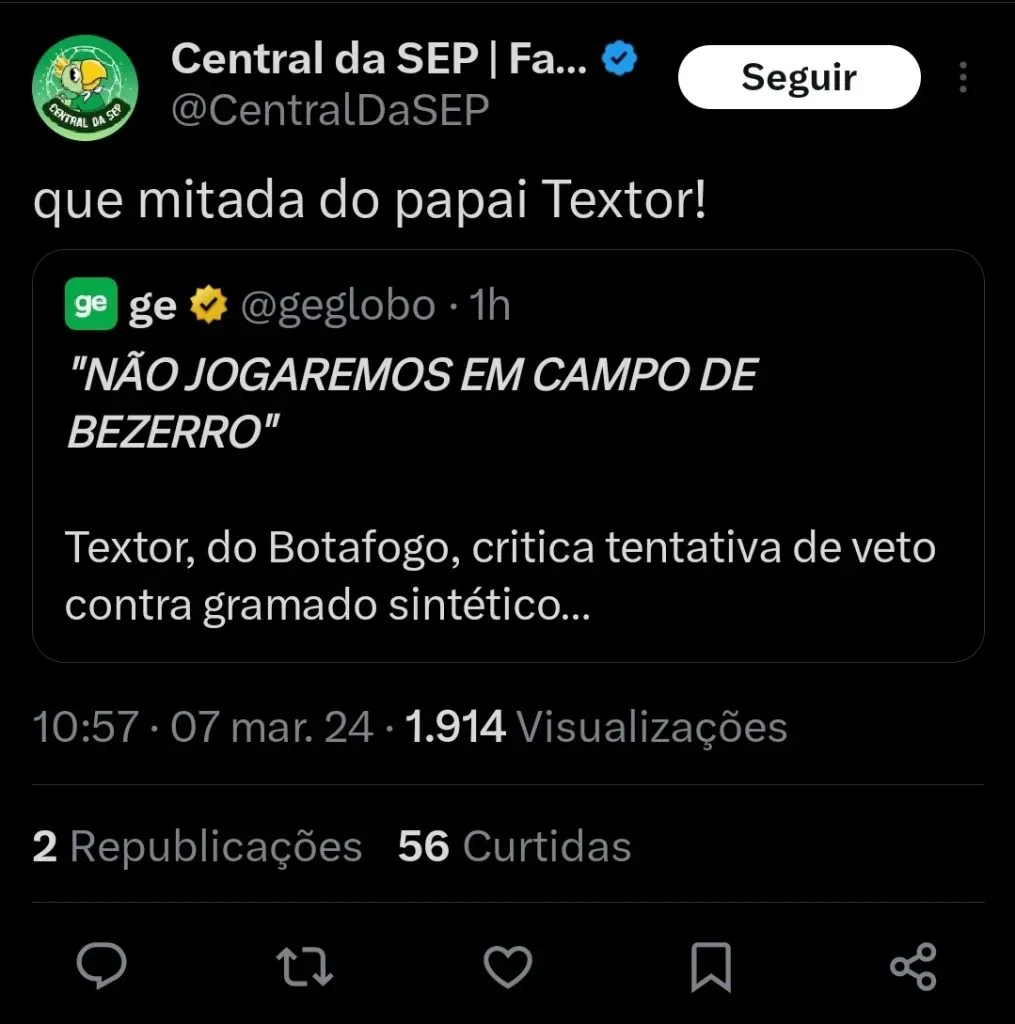Screen dimensions: 1015x1024
Task: Open the @CentralDaSEP account name
Action: 330,109
